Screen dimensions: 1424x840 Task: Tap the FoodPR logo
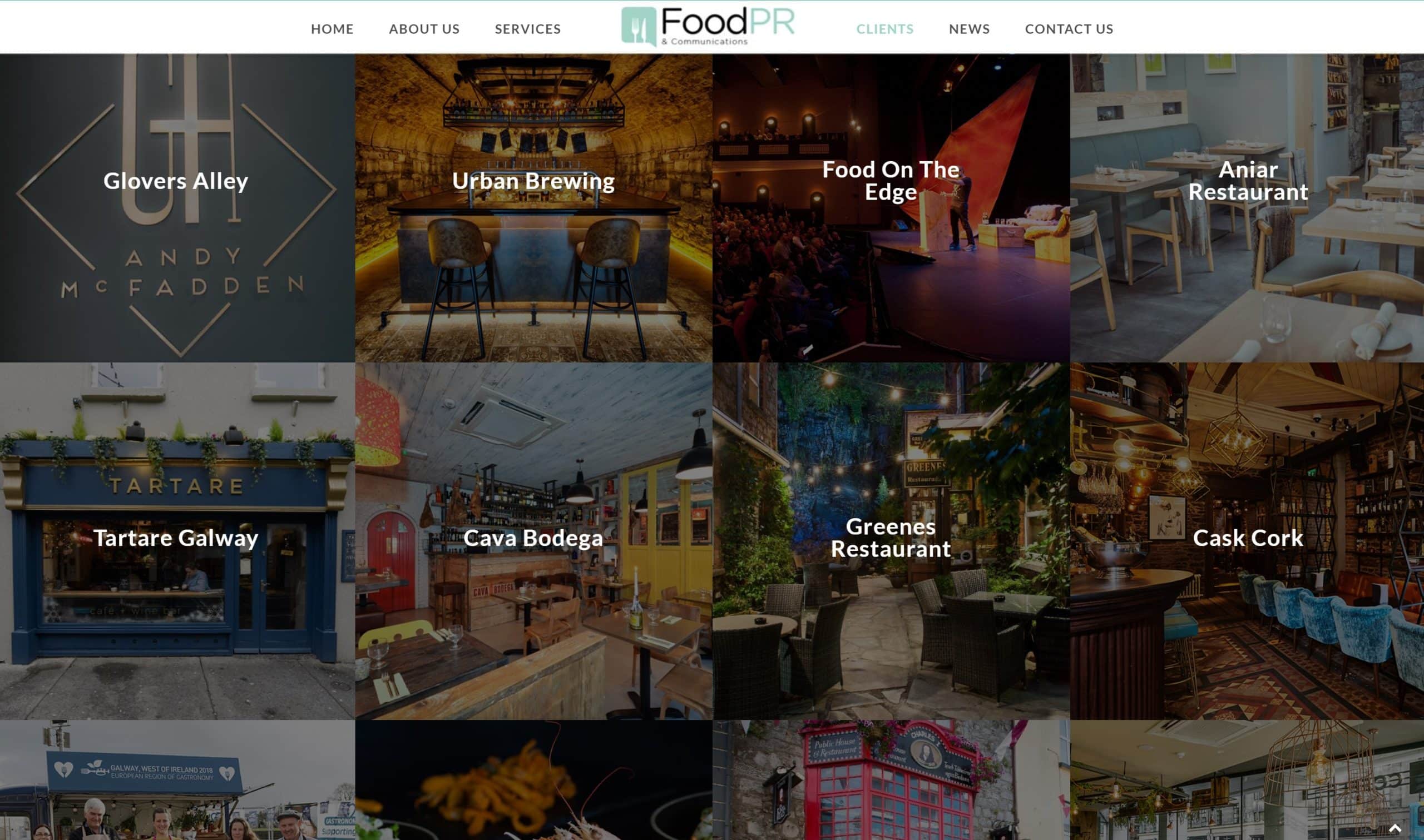coord(707,26)
